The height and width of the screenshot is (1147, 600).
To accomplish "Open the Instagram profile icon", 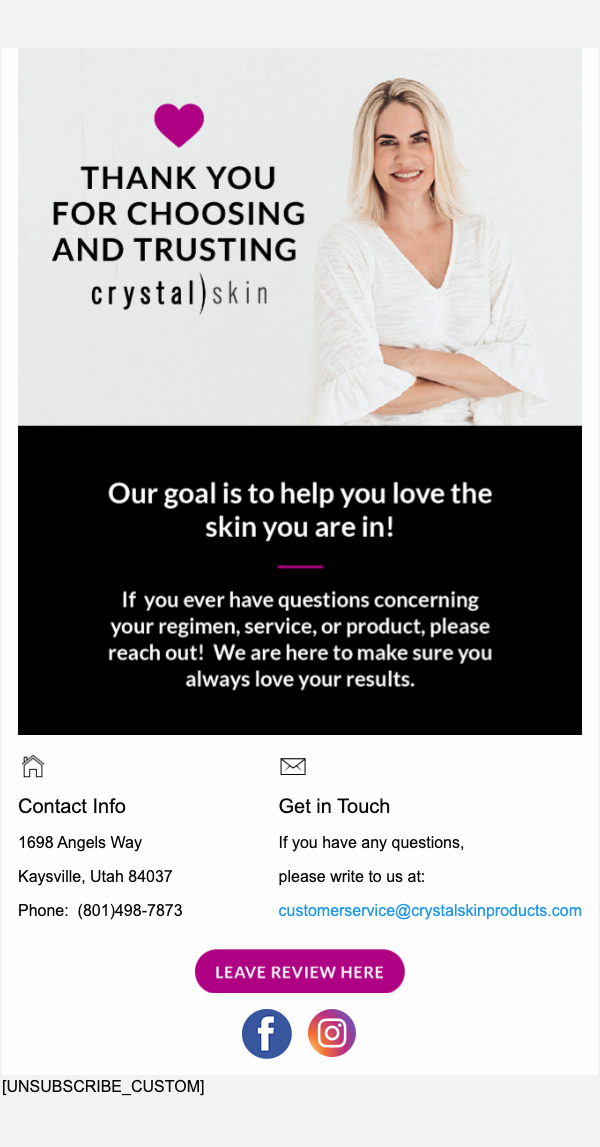I will coord(332,1034).
